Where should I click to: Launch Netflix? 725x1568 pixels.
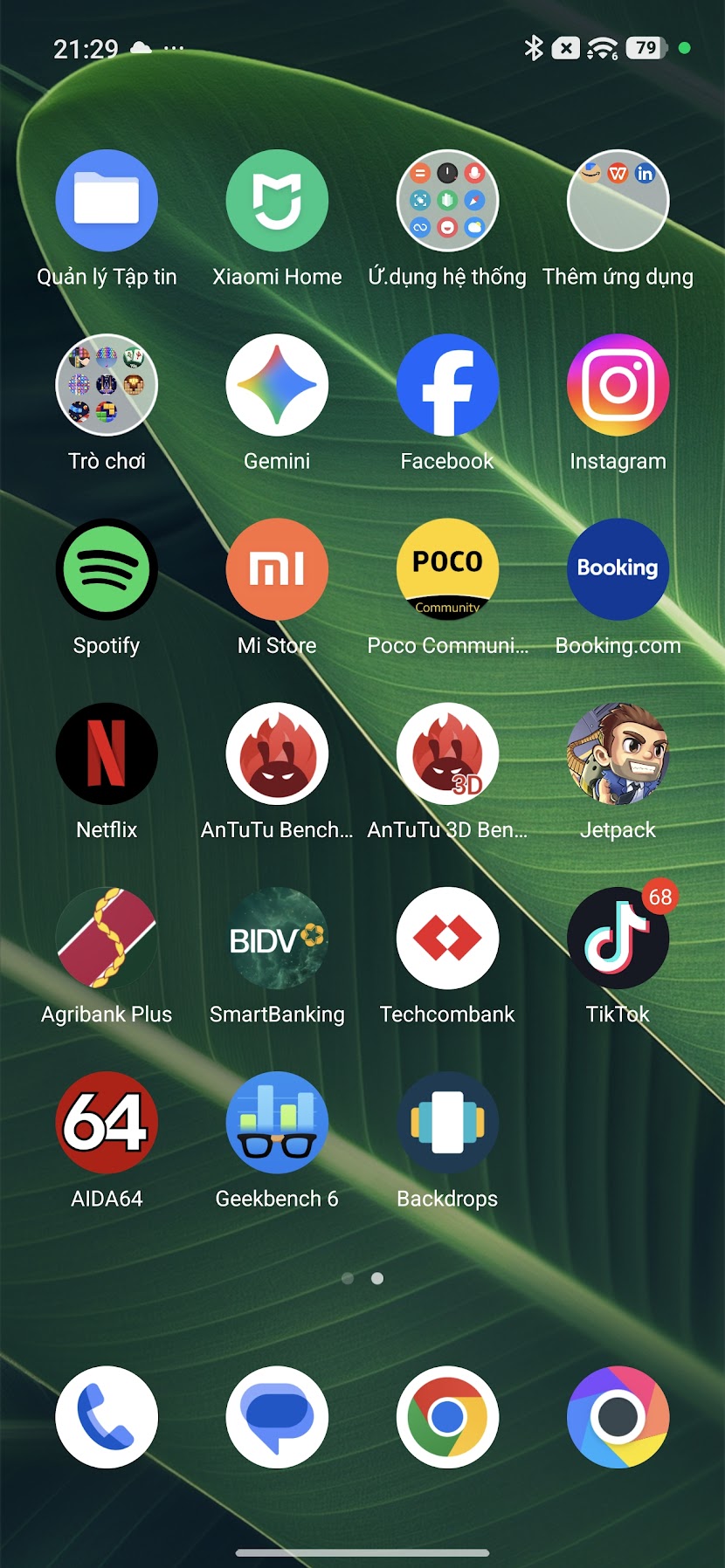tap(107, 753)
